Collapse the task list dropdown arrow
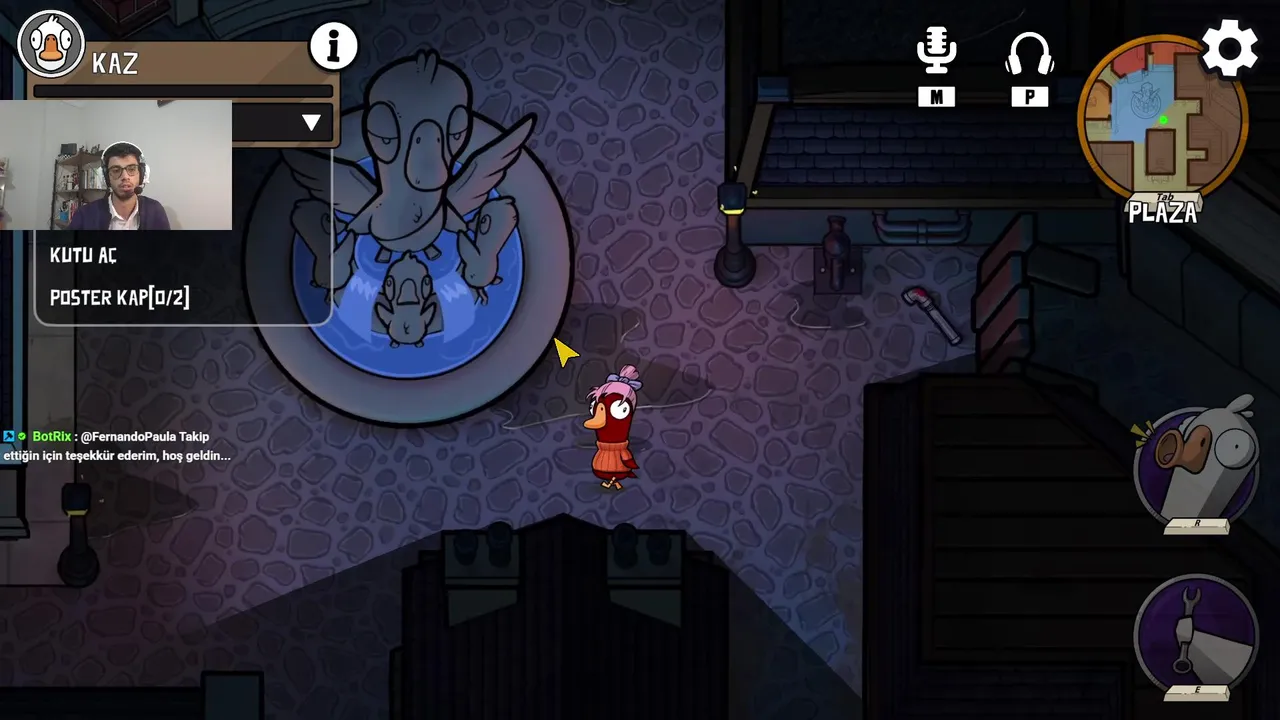The image size is (1280, 720). tap(311, 123)
